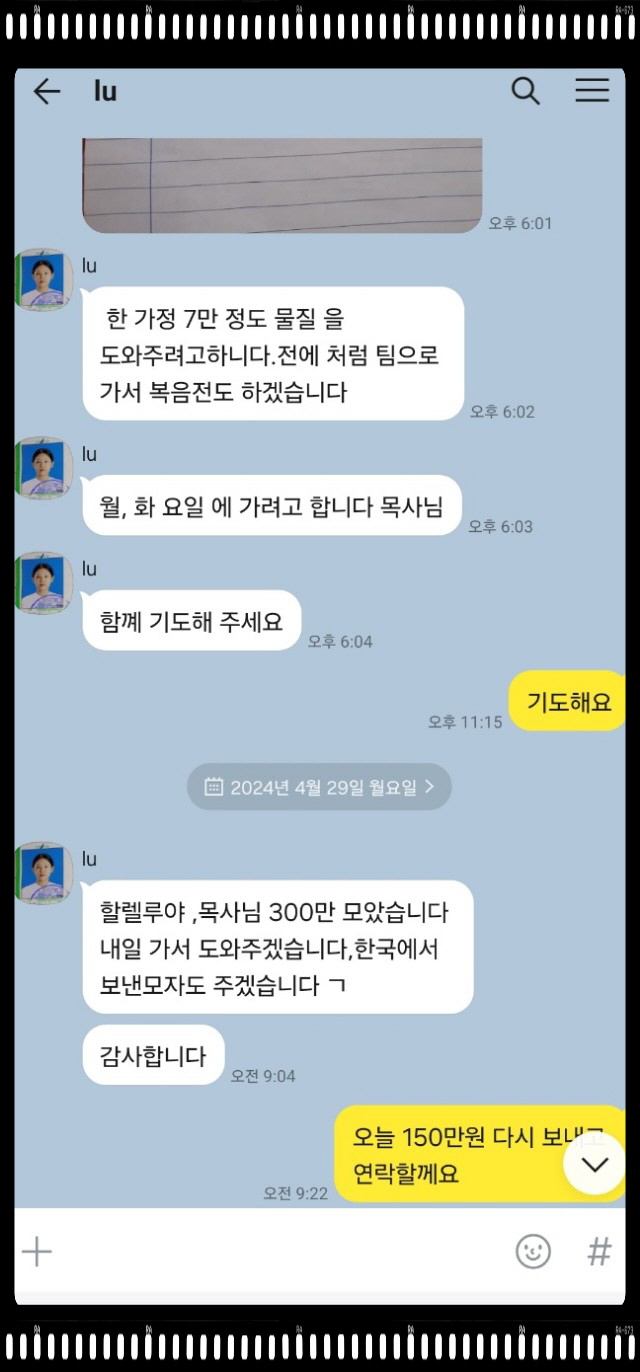Jump to latest message with down arrow
This screenshot has height=1372, width=640.
tap(595, 1164)
